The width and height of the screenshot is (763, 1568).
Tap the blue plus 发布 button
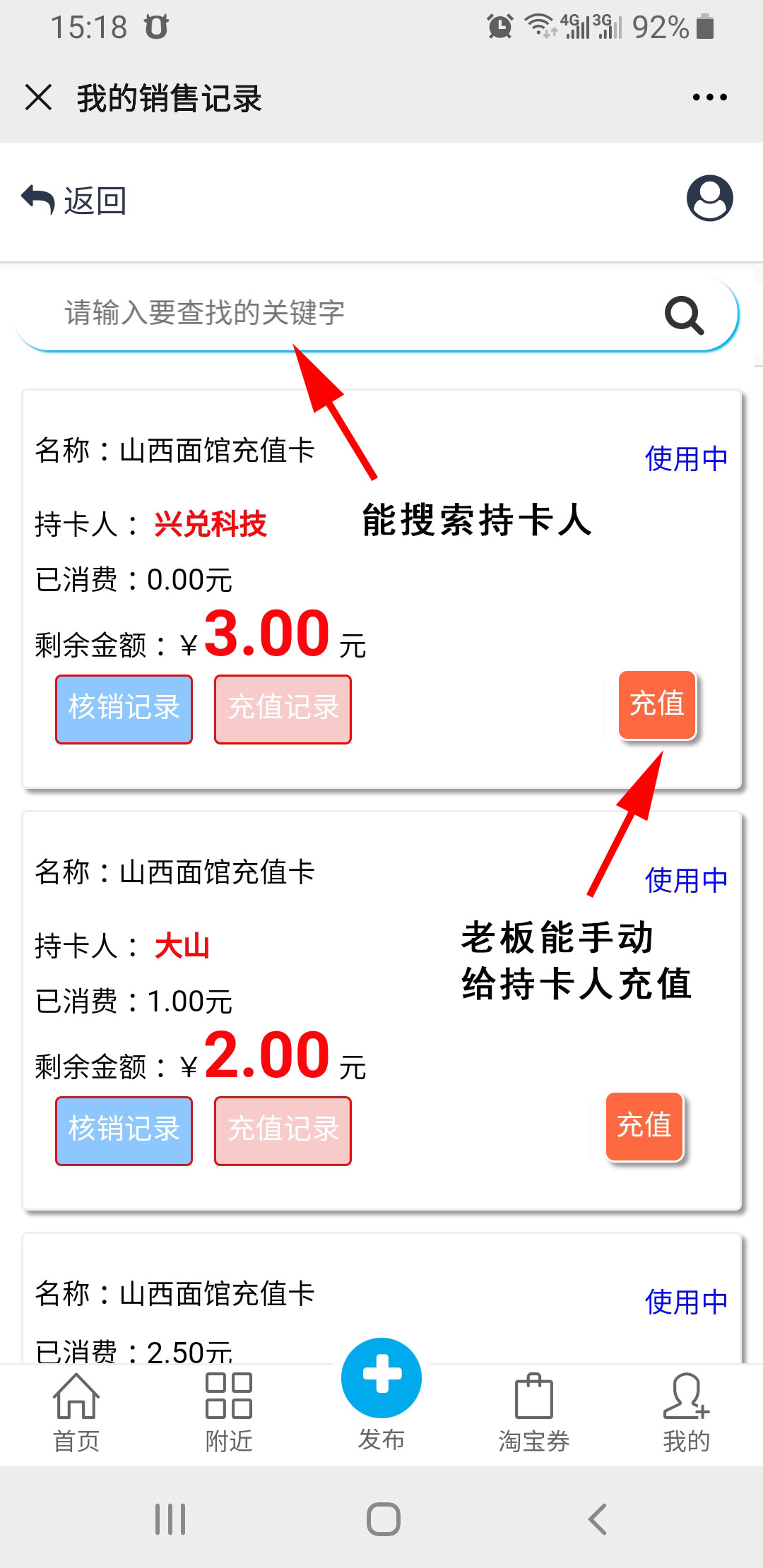381,1379
